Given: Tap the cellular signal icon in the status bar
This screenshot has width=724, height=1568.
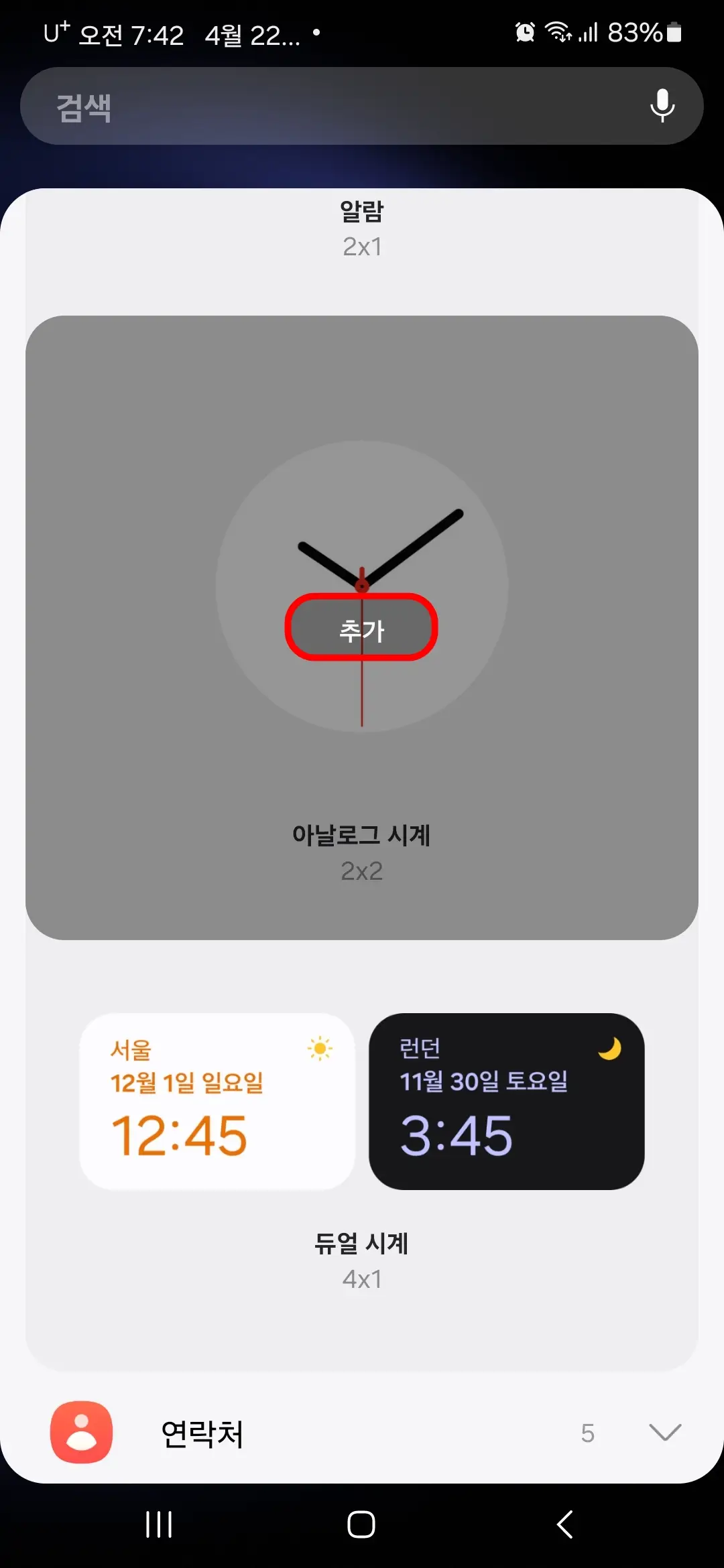Looking at the screenshot, I should pyautogui.click(x=590, y=31).
